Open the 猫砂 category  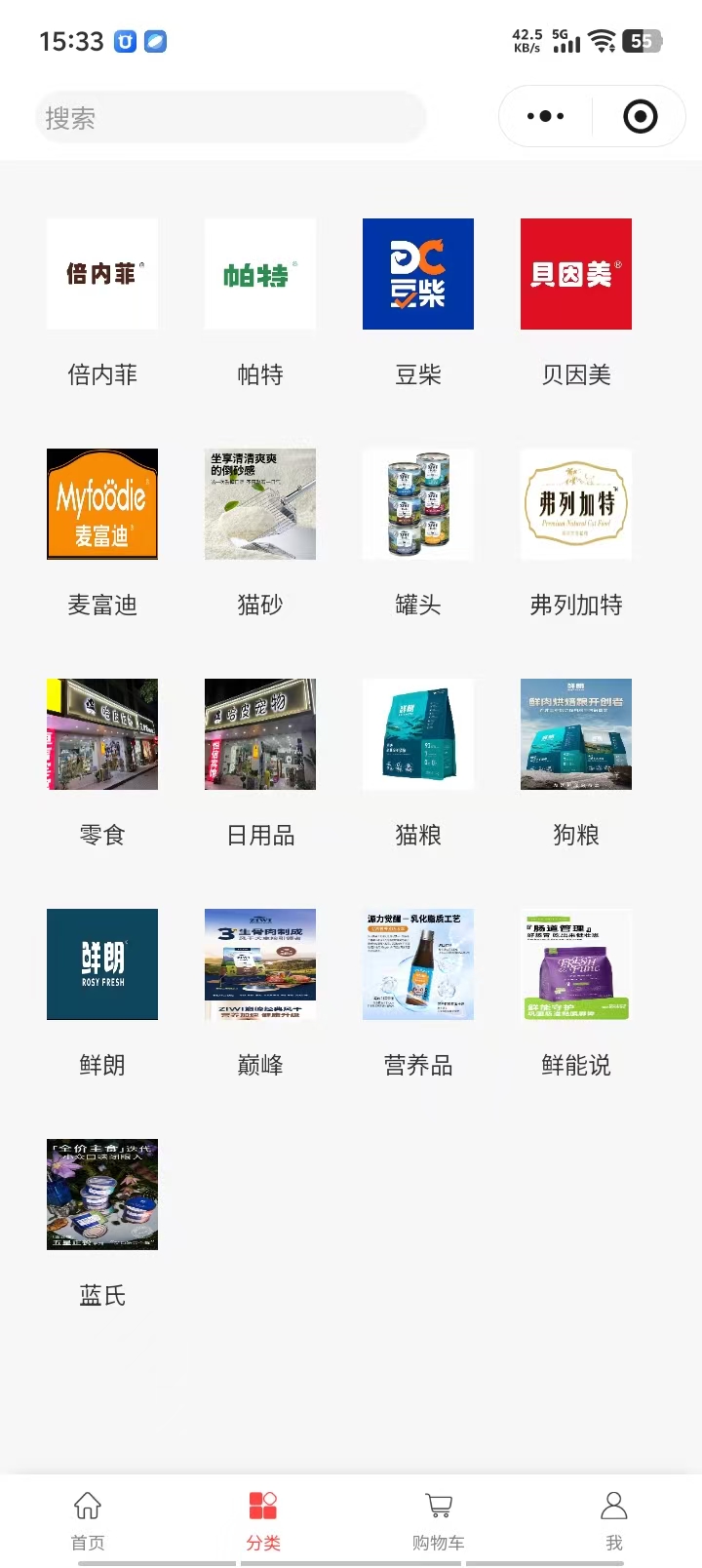(x=260, y=504)
